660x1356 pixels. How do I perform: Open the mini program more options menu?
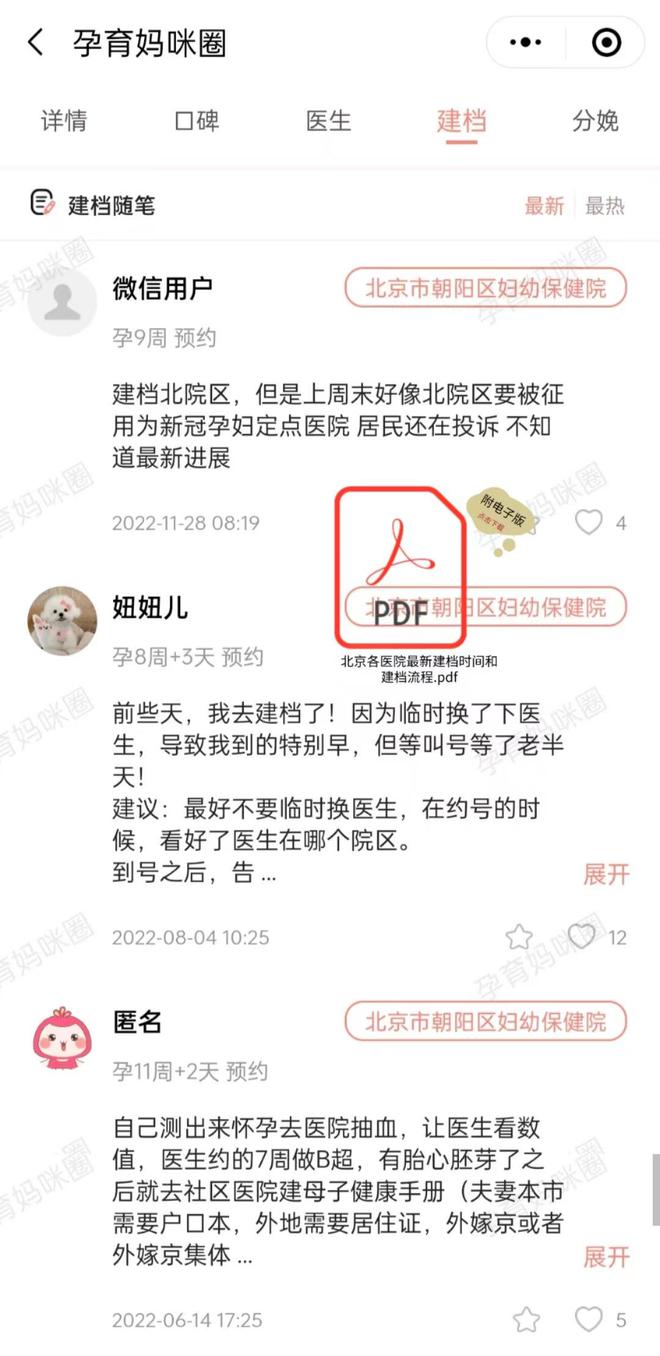(x=526, y=42)
